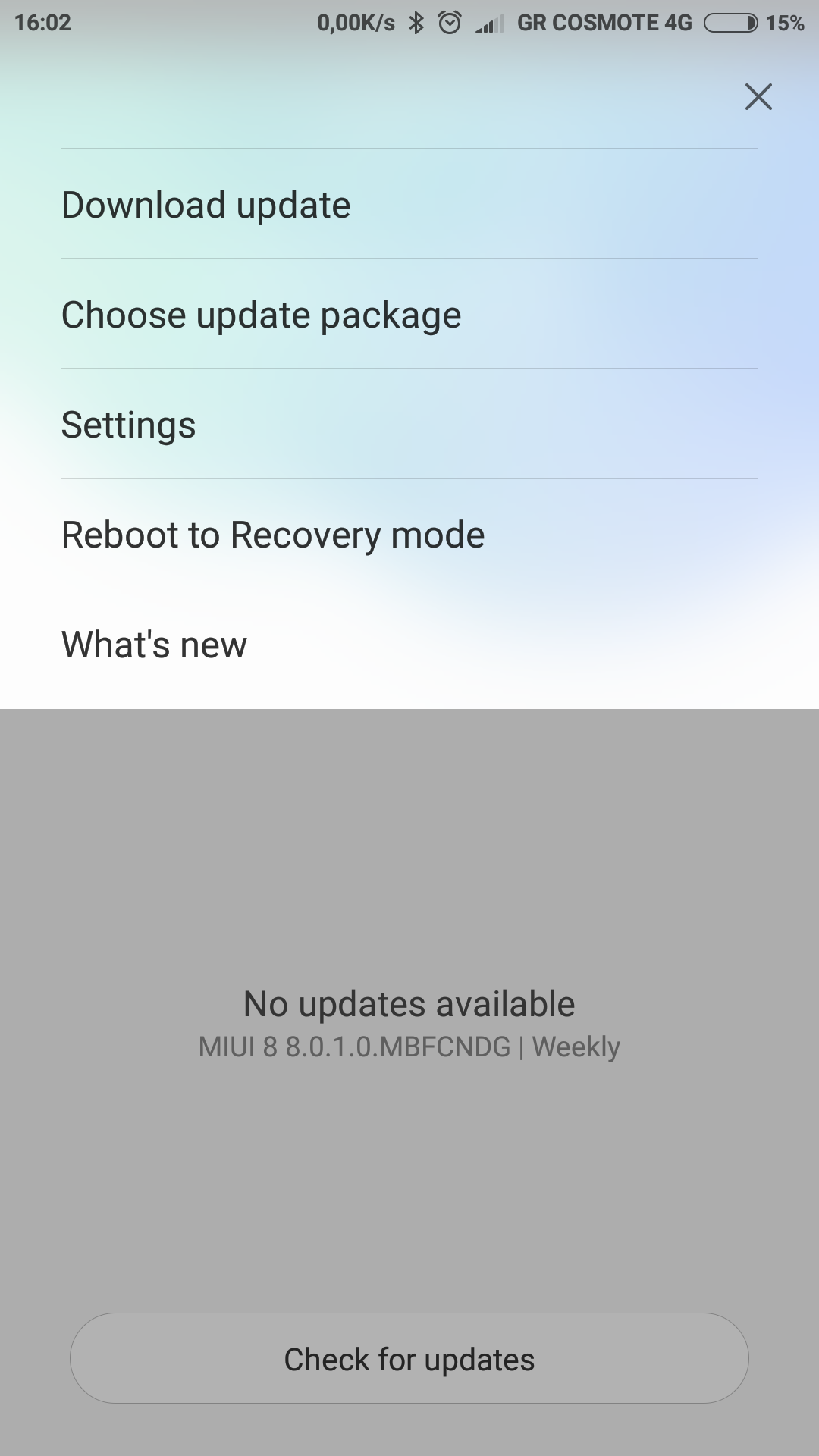This screenshot has width=819, height=1456.
Task: Select Download update
Action: (409, 203)
